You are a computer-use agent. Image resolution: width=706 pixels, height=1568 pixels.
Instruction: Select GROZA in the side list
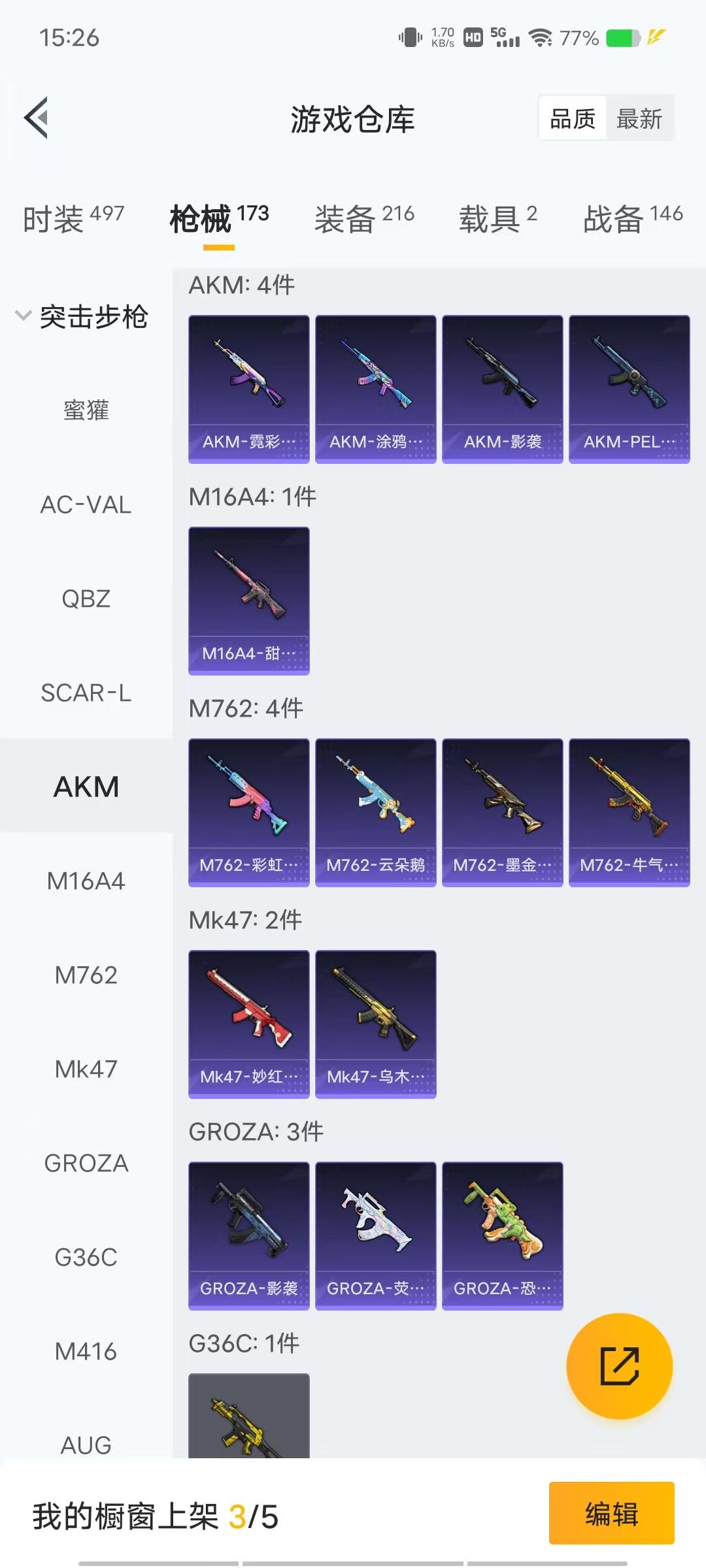coord(86,1164)
